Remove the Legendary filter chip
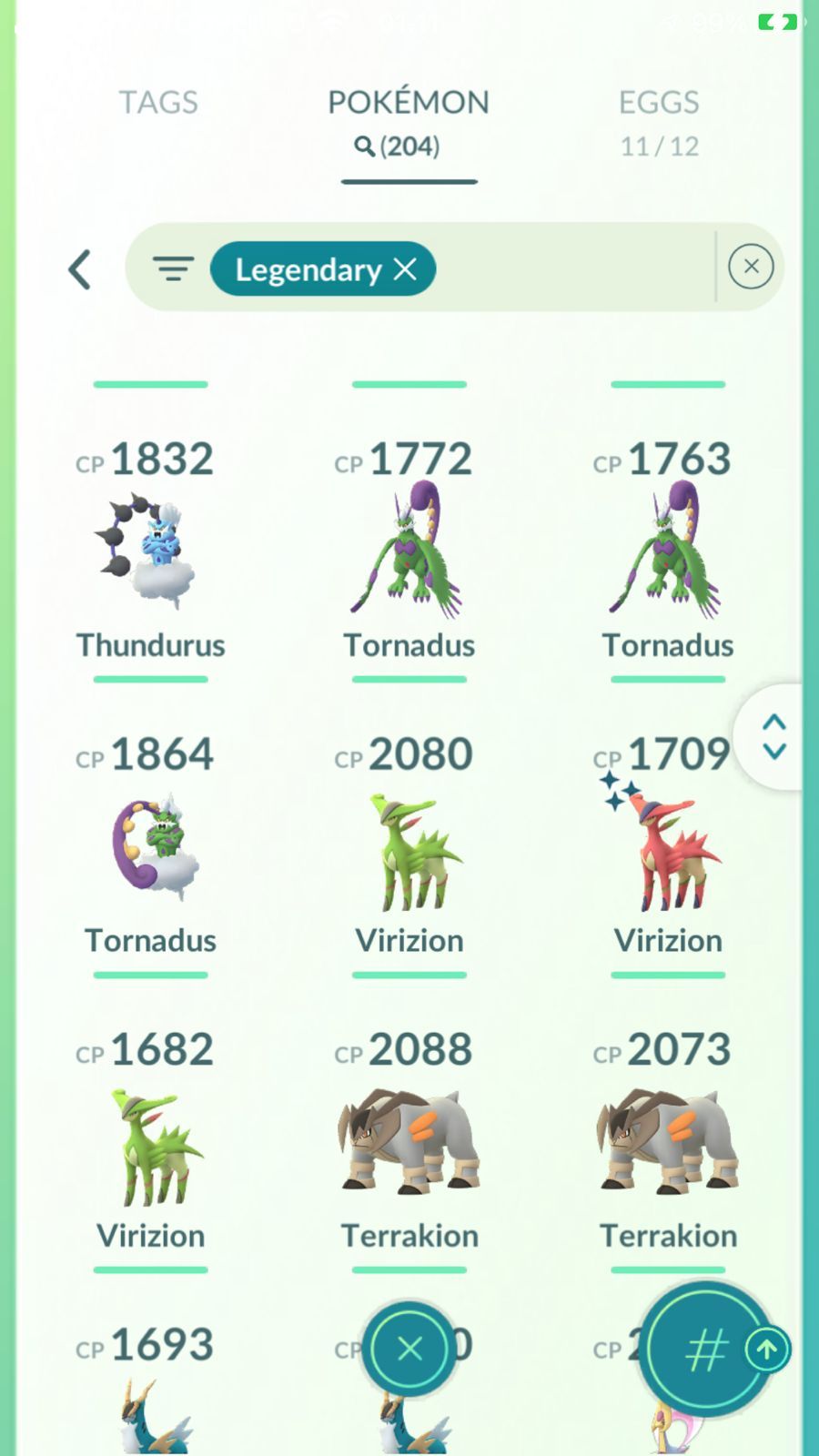 coord(405,268)
